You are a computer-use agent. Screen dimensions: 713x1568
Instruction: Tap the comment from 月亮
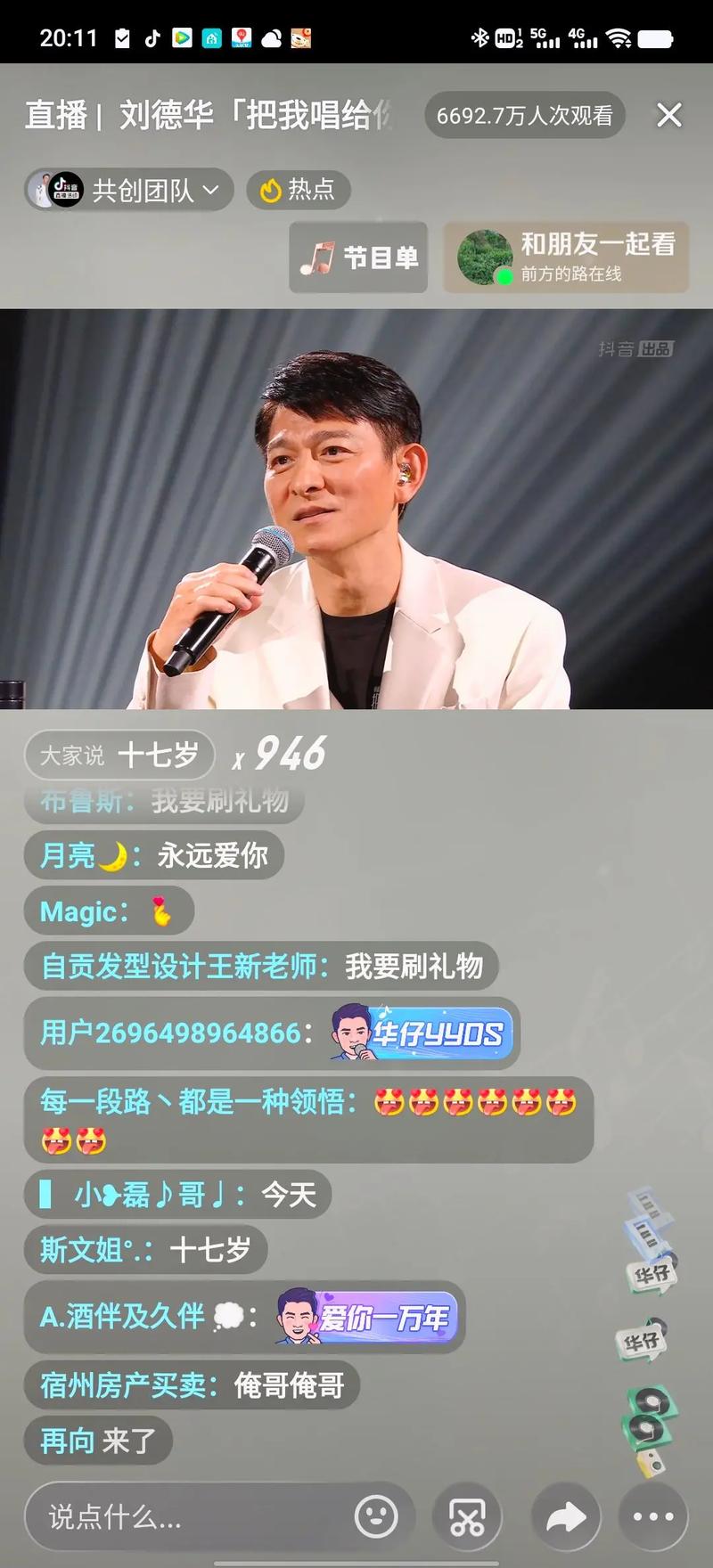tap(153, 856)
